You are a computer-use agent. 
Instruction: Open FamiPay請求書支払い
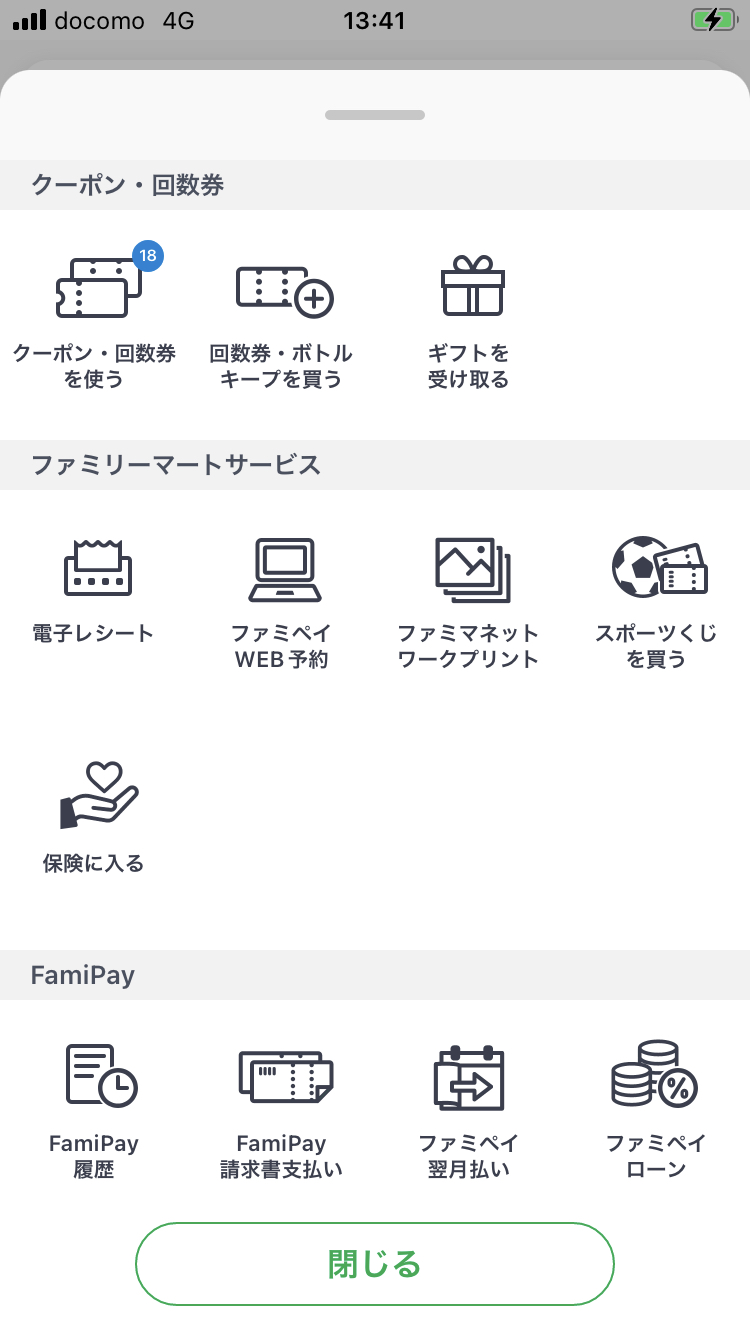pyautogui.click(x=281, y=1112)
